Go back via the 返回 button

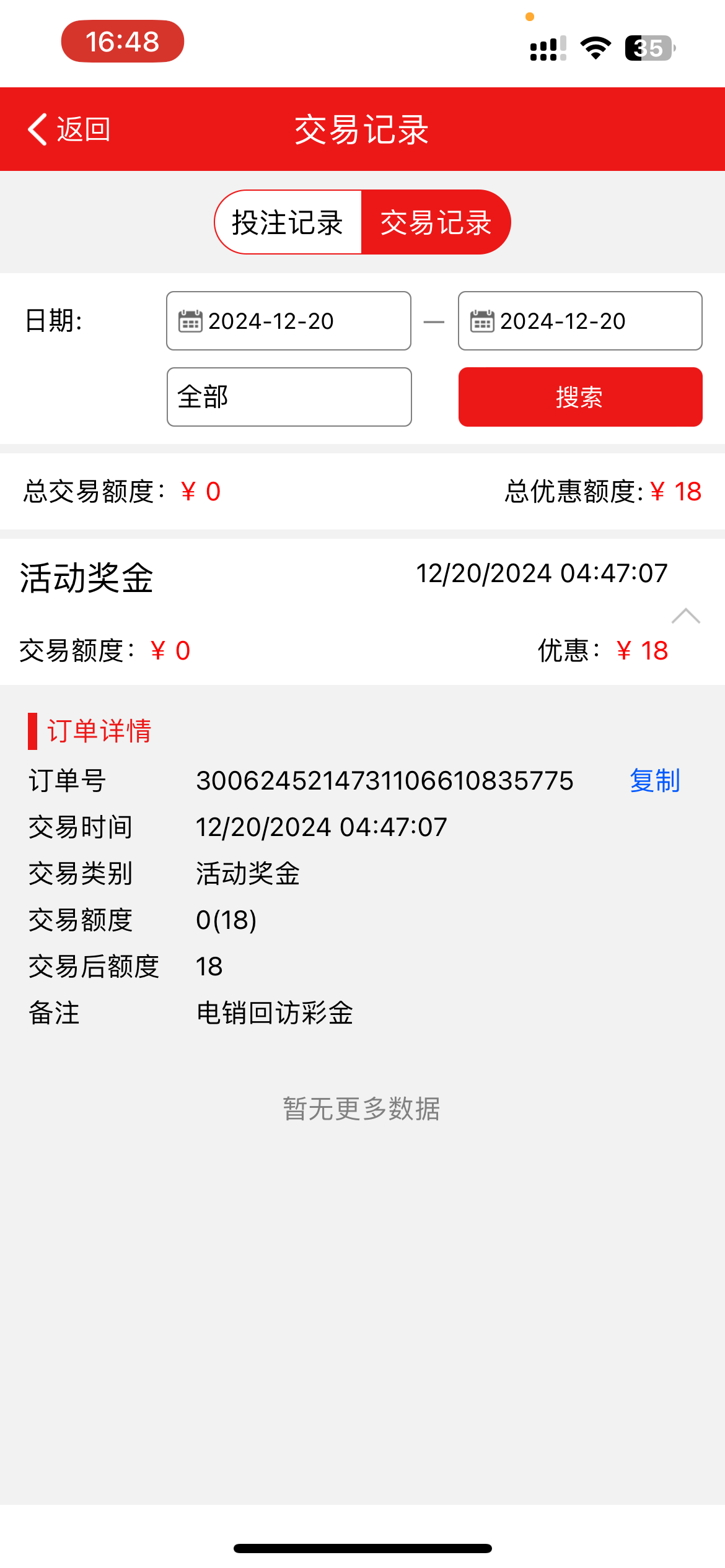[69, 129]
